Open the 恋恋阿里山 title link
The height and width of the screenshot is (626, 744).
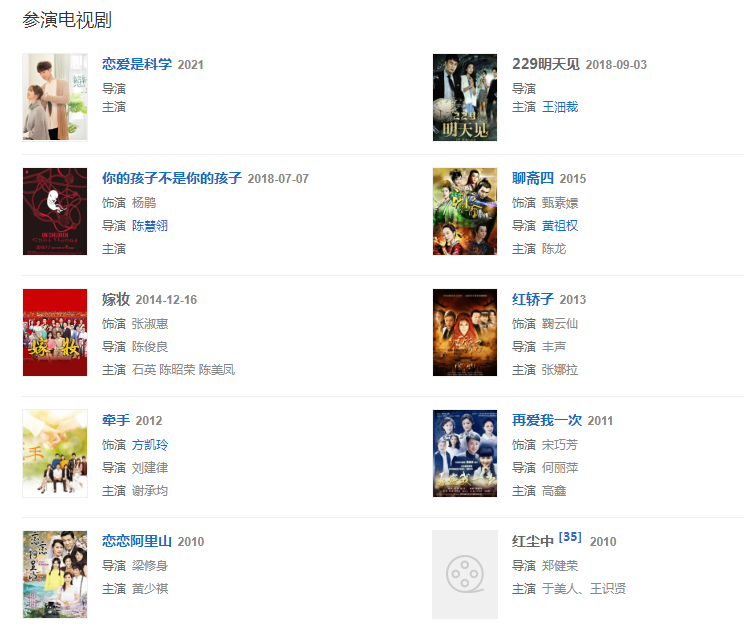click(137, 541)
